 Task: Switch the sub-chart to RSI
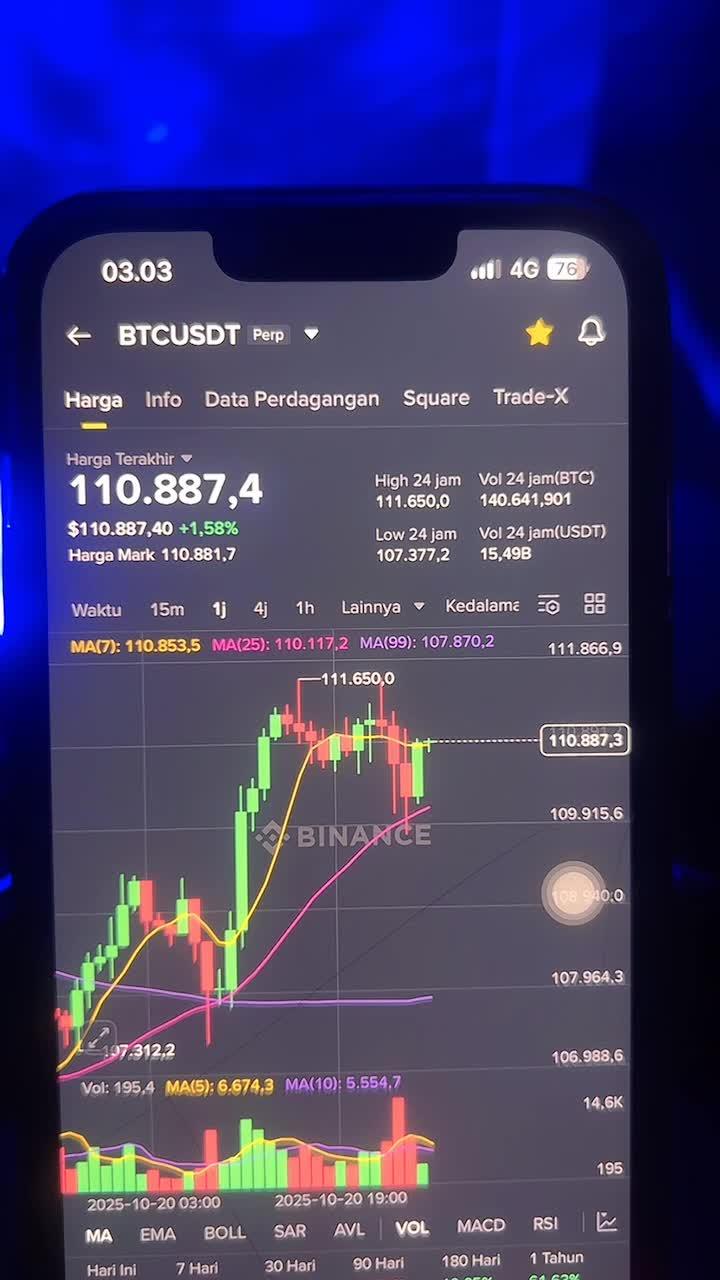click(545, 1224)
